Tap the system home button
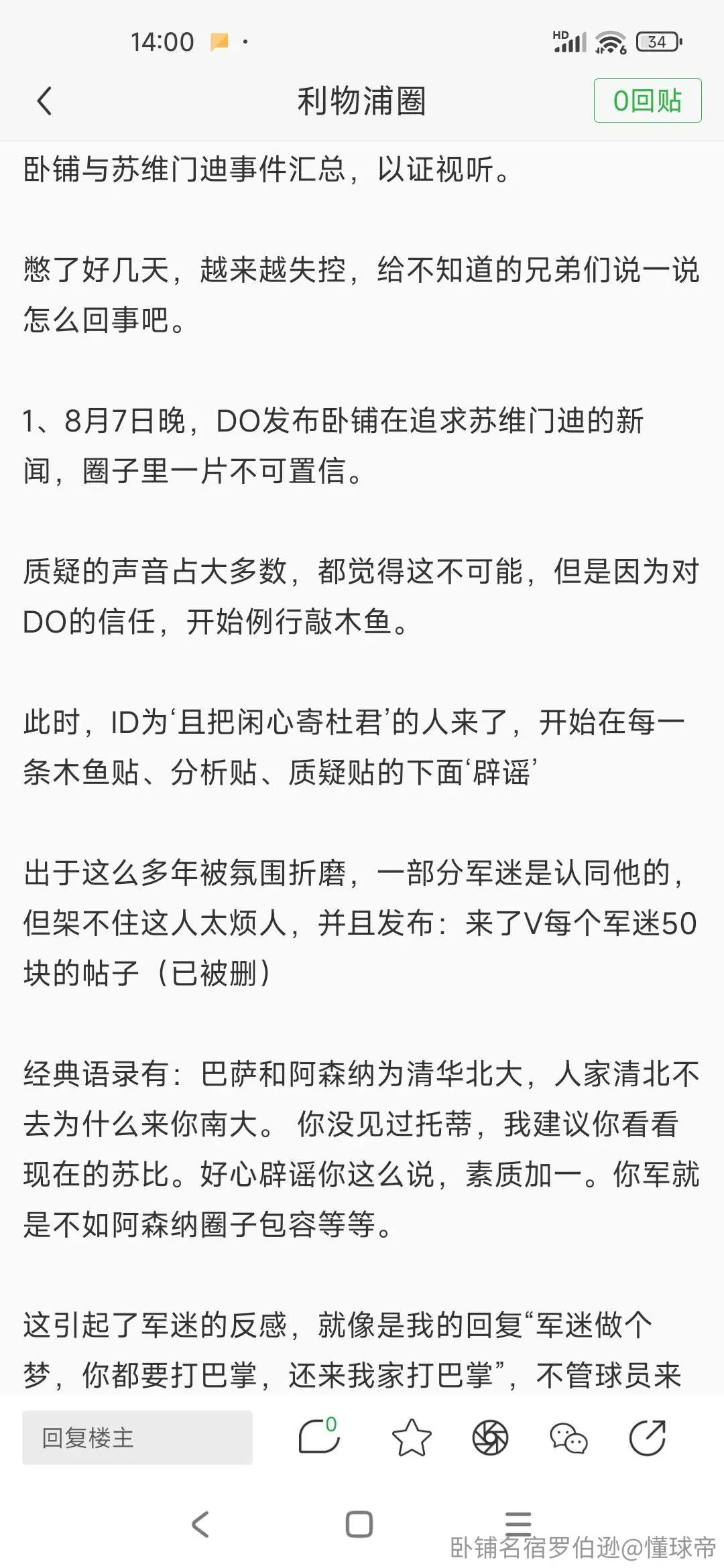This screenshot has width=724, height=1568. point(359,1524)
